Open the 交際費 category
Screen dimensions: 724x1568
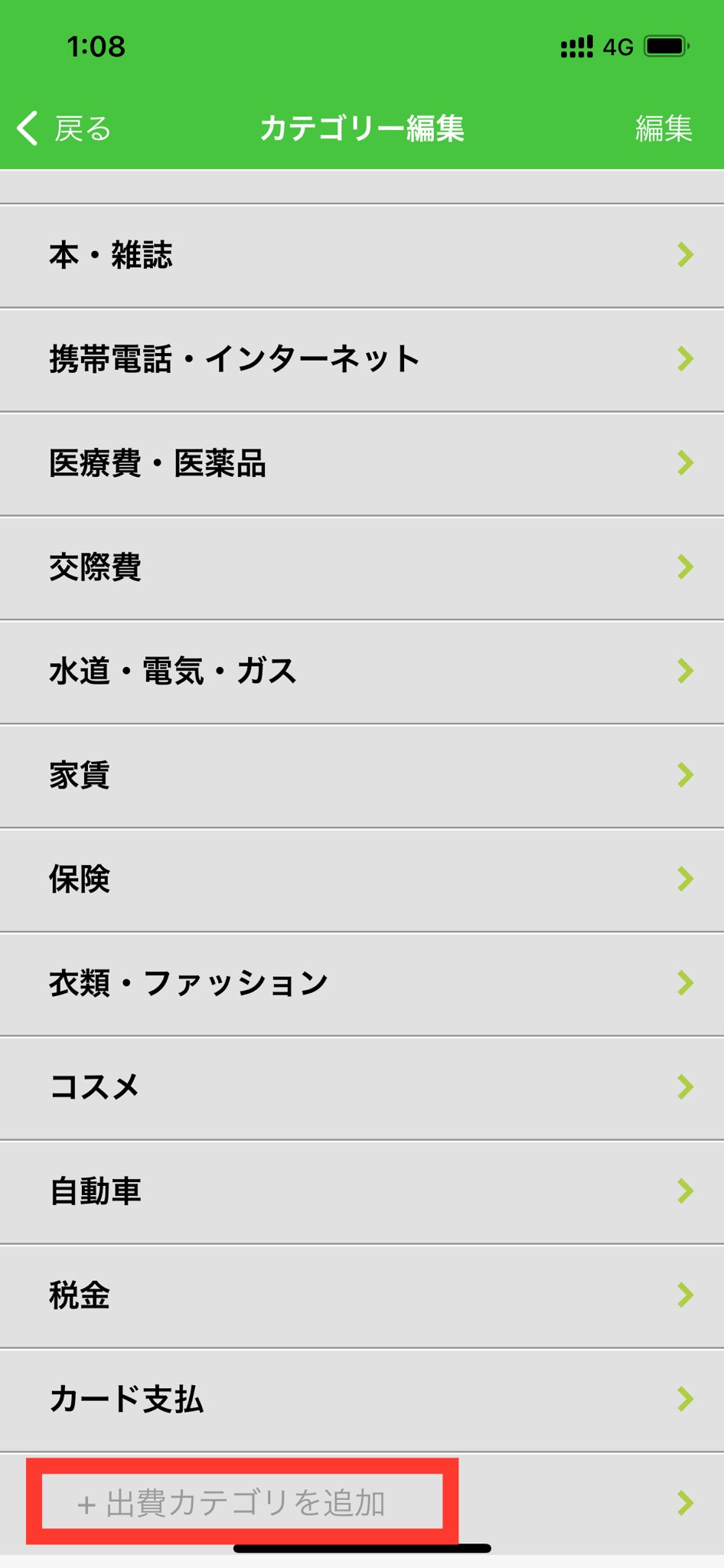pyautogui.click(x=361, y=567)
